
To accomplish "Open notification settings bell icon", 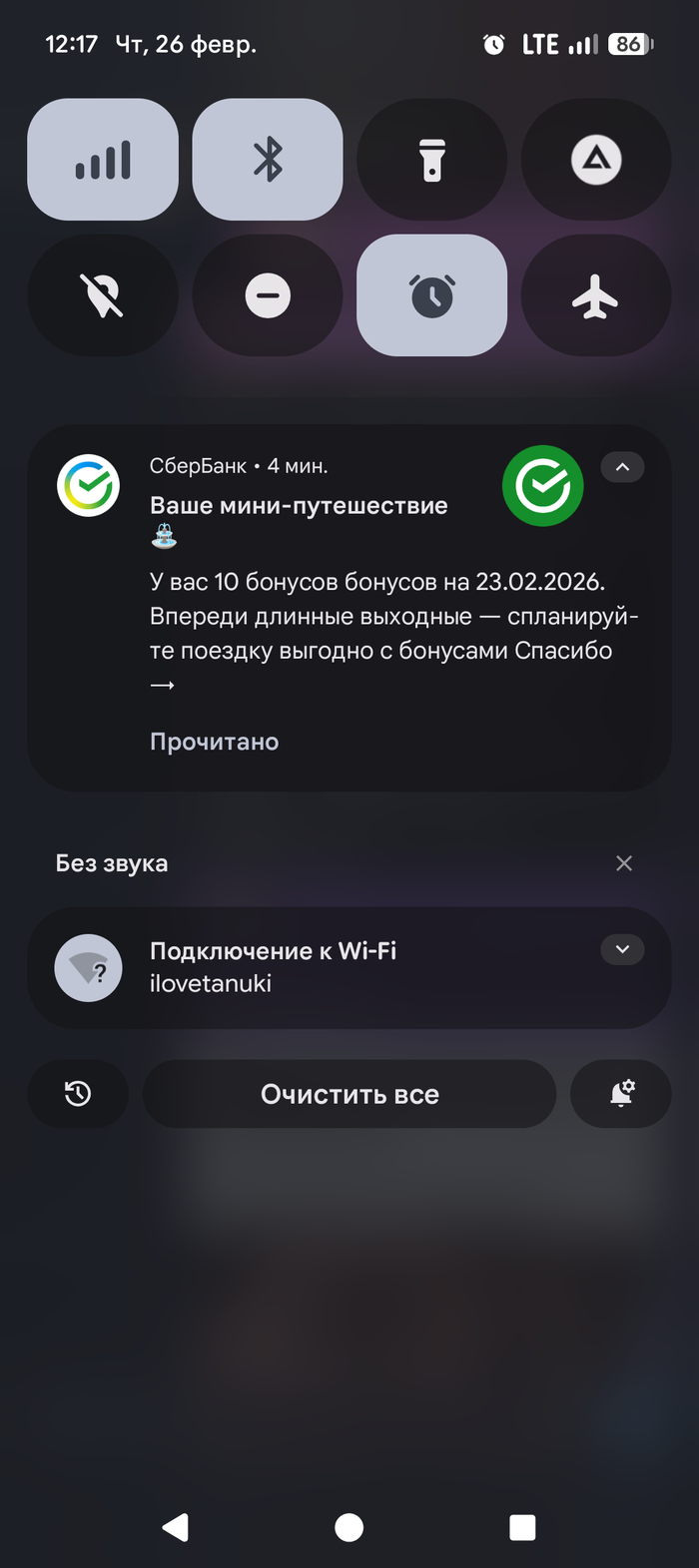I will [621, 1094].
